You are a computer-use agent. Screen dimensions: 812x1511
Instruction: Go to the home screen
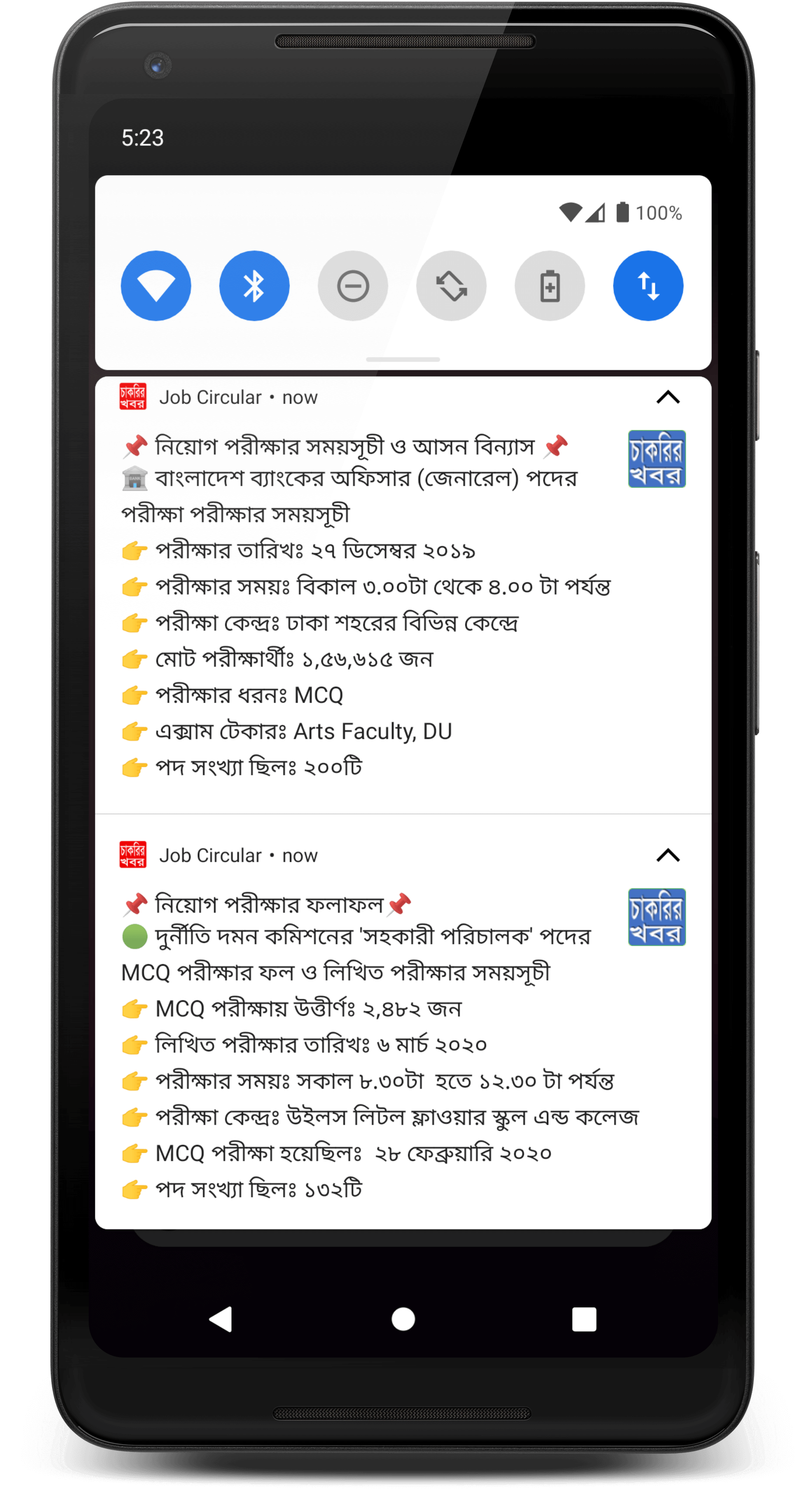coord(403,1319)
